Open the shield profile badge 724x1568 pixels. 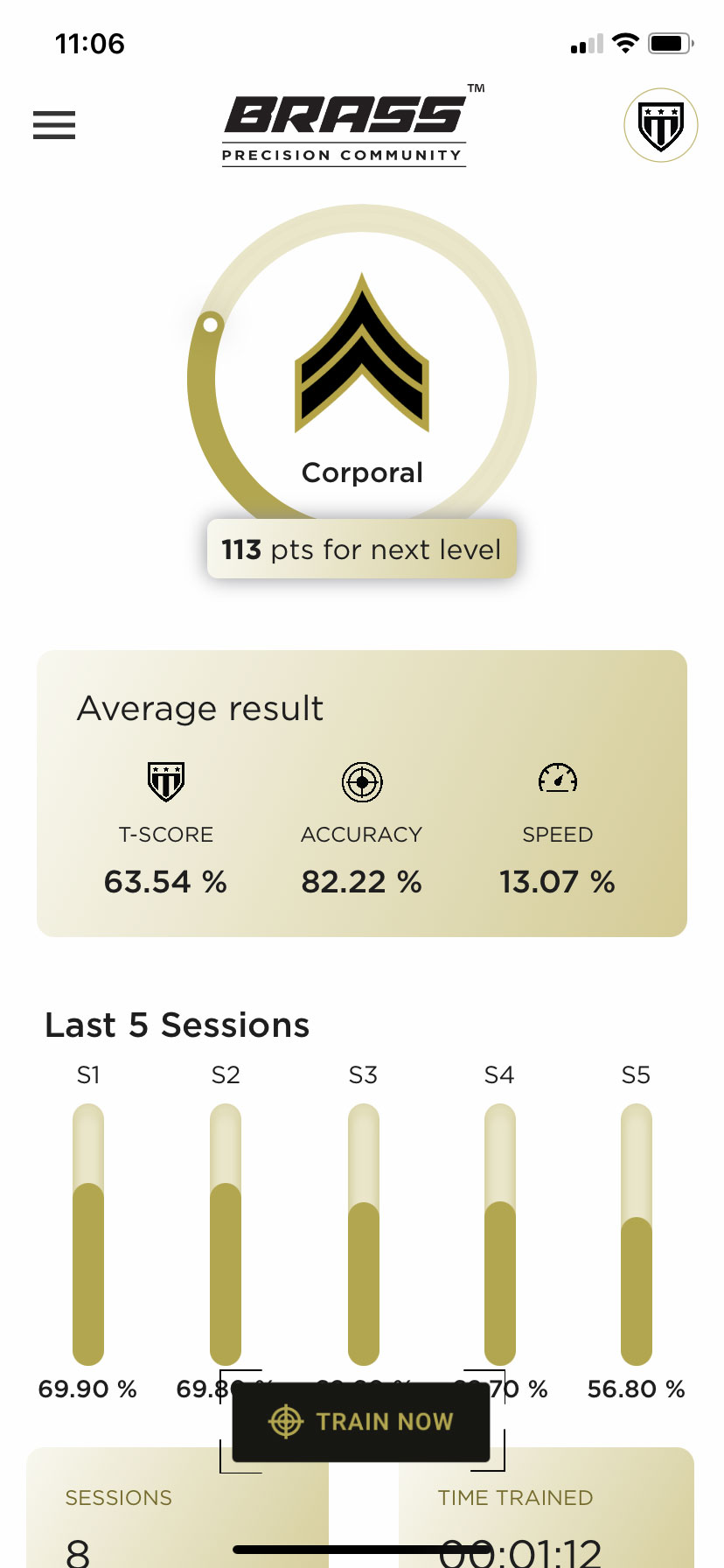coord(661,125)
